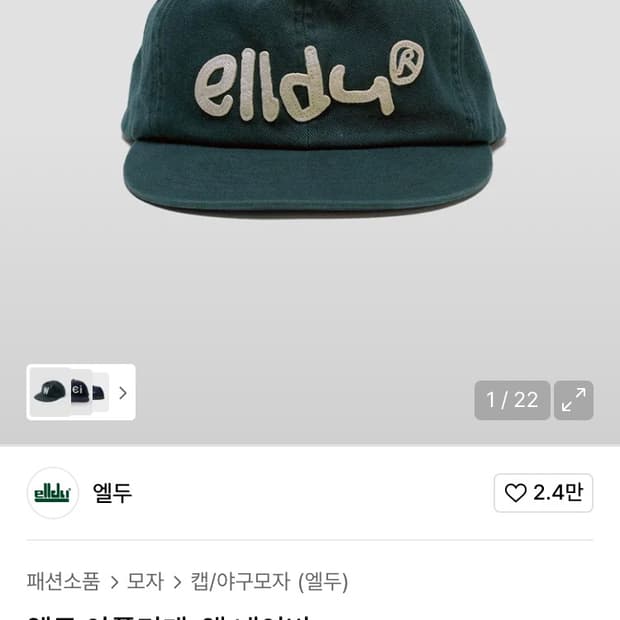The width and height of the screenshot is (620, 620).
Task: Open the 엘두 brand page
Action: click(x=112, y=493)
